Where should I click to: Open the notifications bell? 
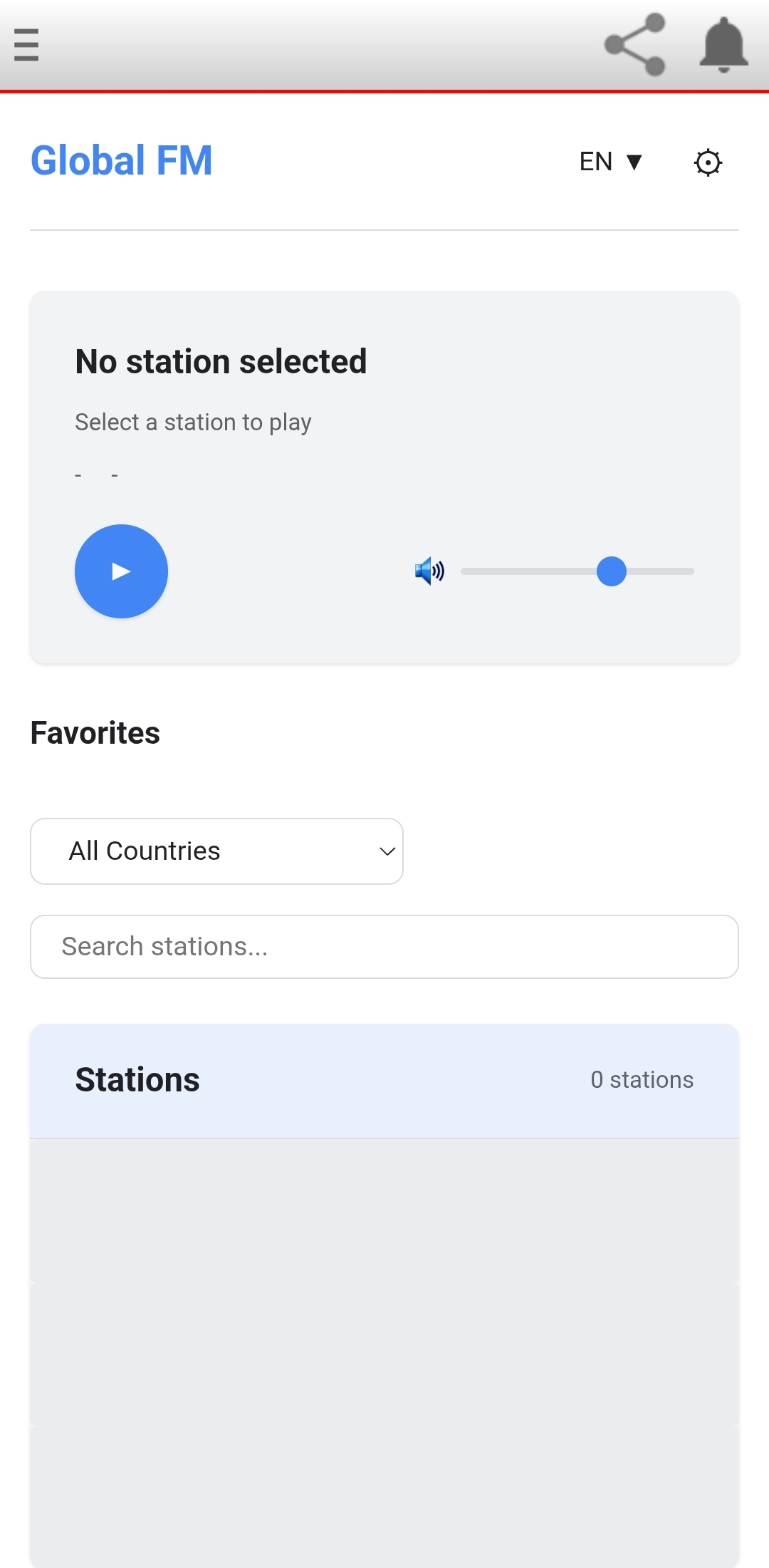(x=723, y=45)
